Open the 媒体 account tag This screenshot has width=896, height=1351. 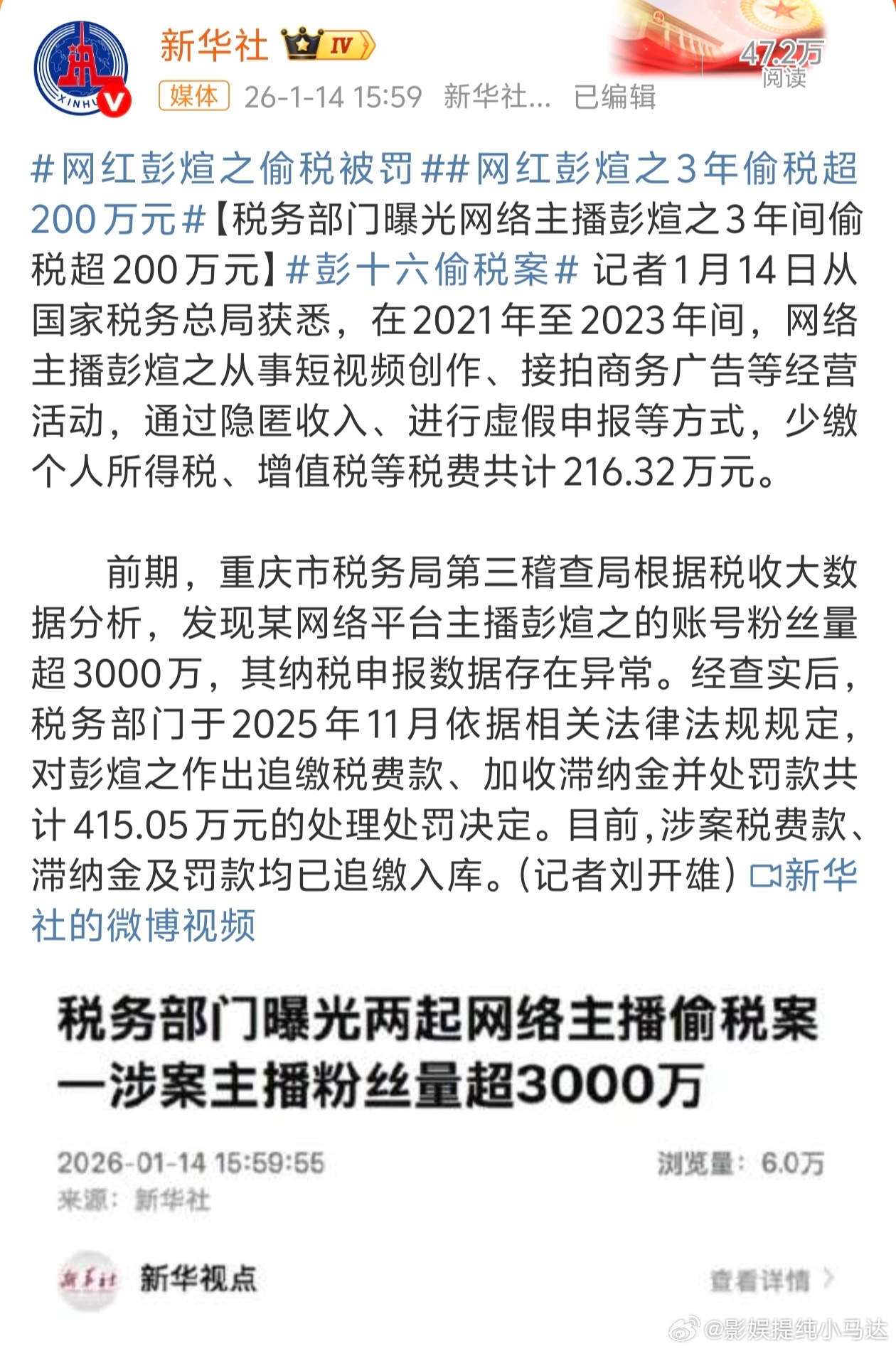[197, 95]
